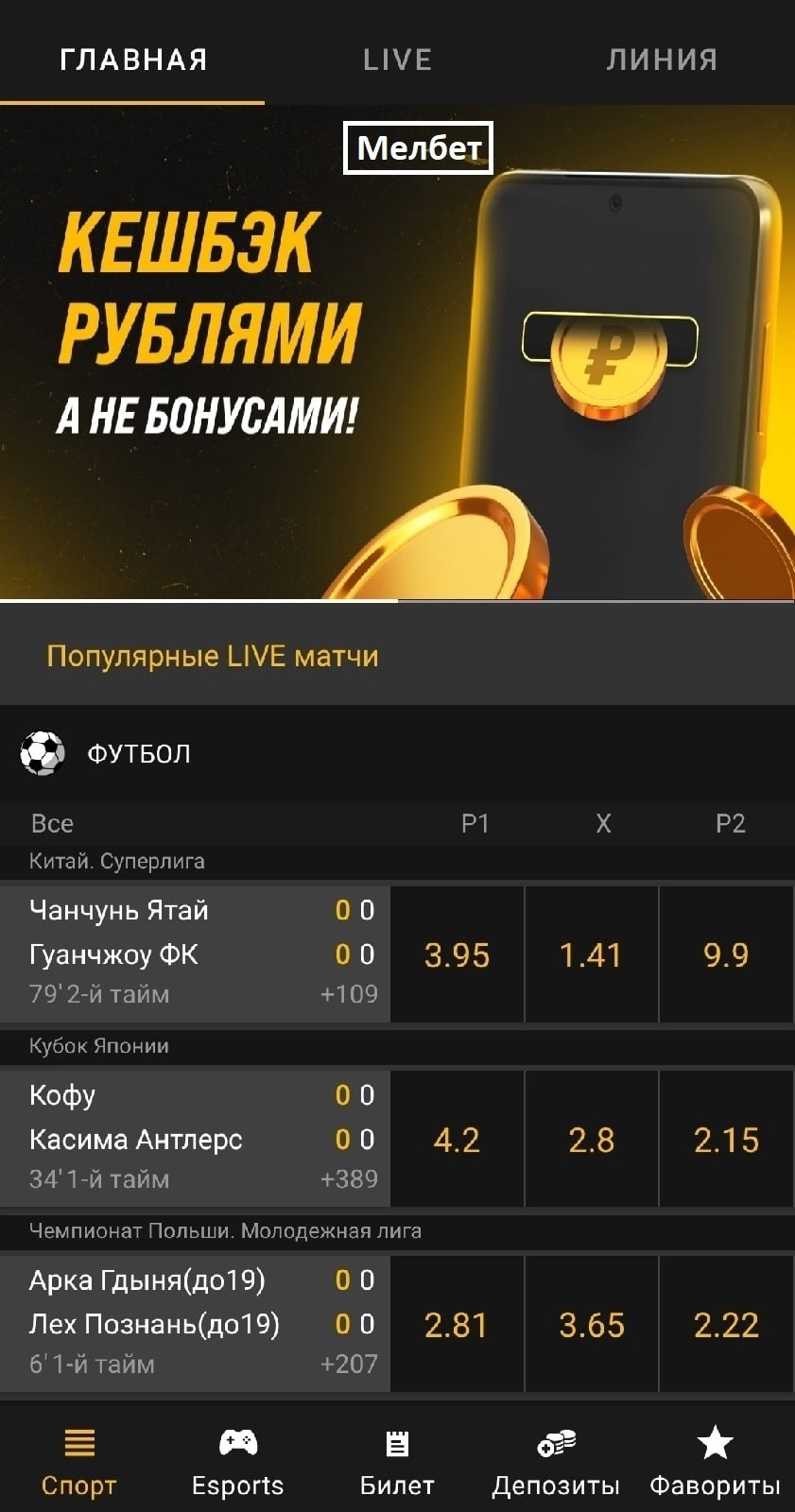The image size is (795, 1512).
Task: Open the Билет bet slip
Action: [397, 1461]
